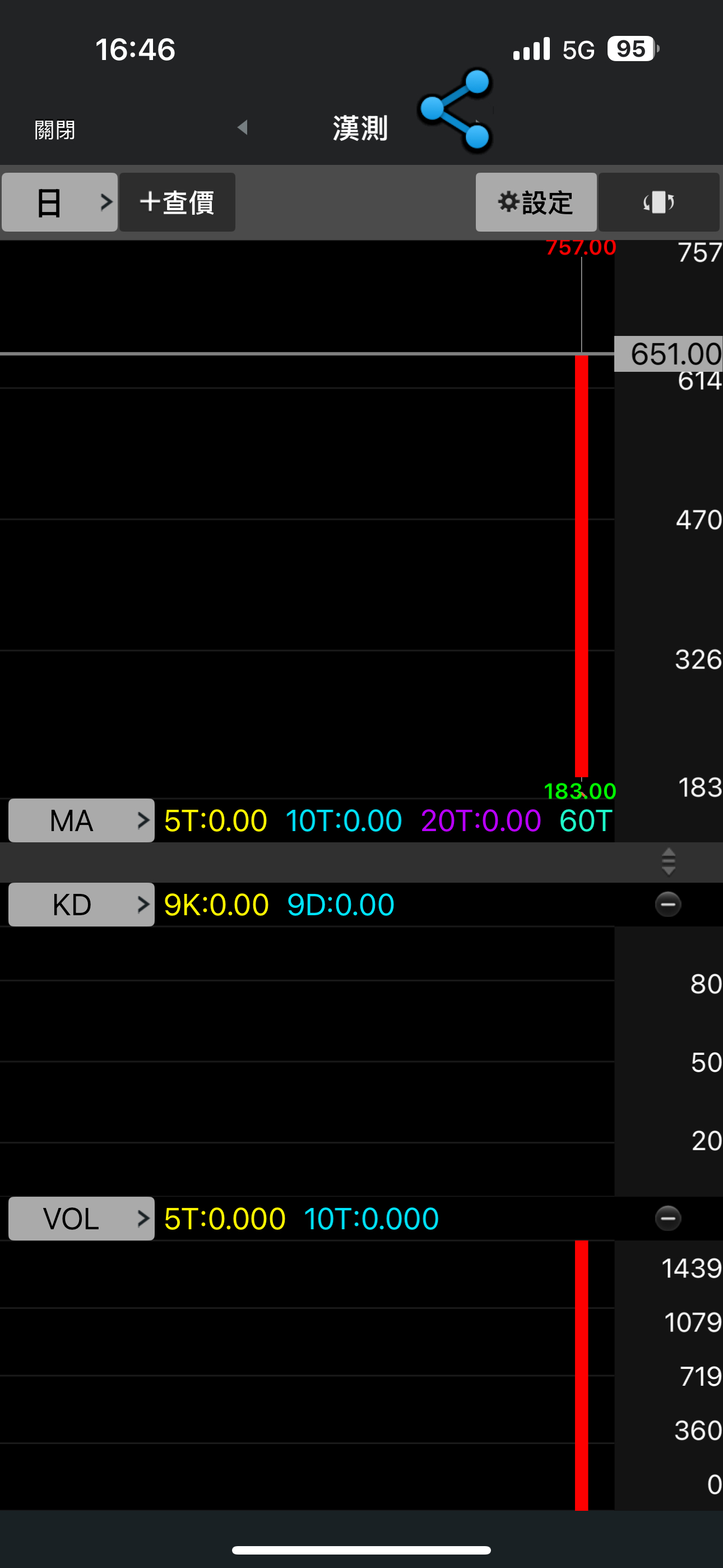The height and width of the screenshot is (1568, 723).
Task: Share the 漢測 chart
Action: click(x=456, y=110)
